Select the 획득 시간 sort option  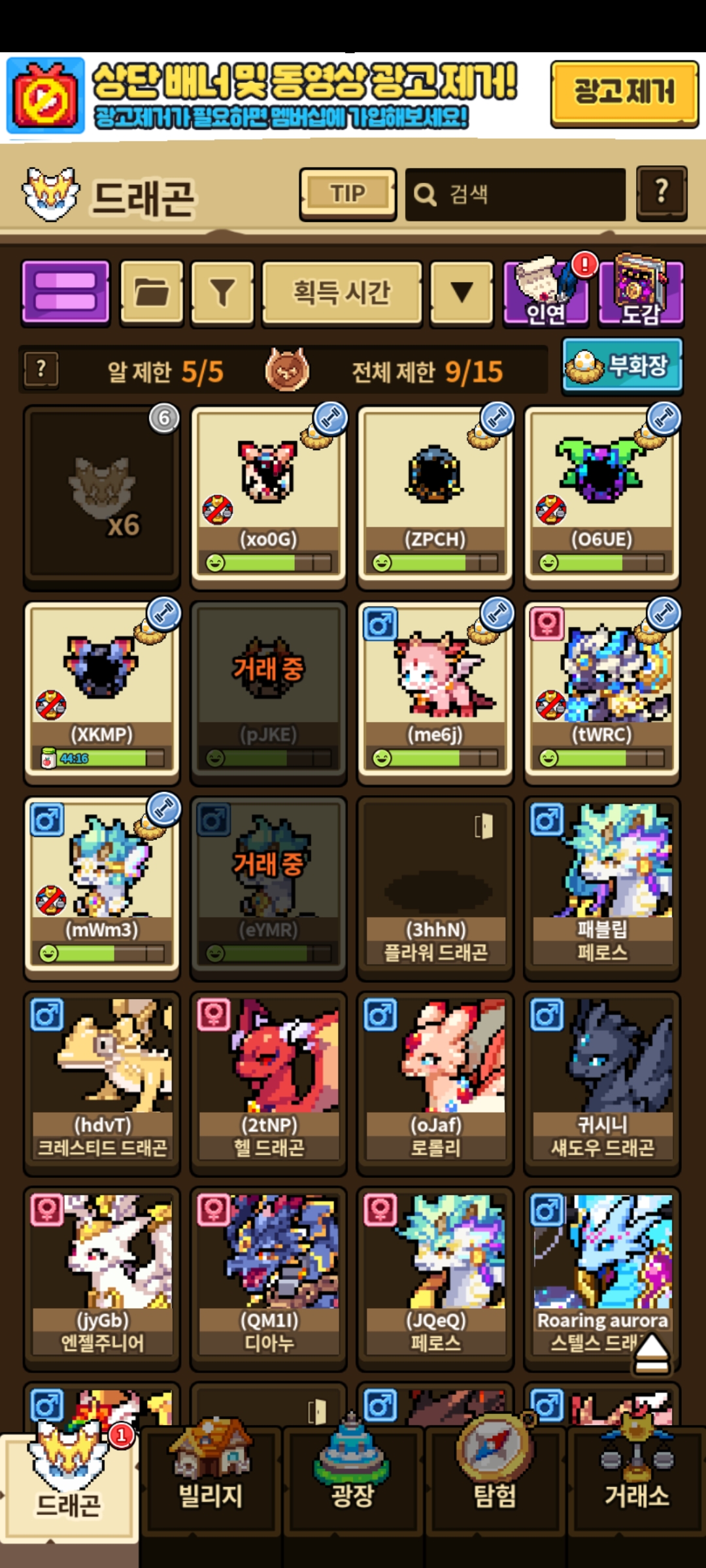(x=342, y=292)
